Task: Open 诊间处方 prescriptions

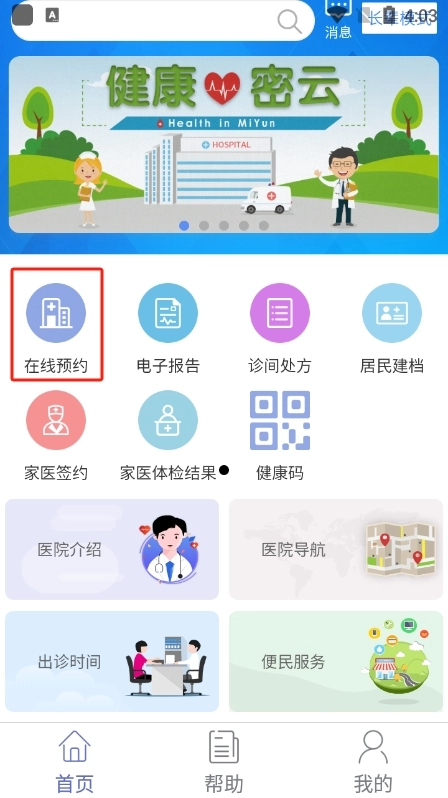Action: tap(280, 328)
